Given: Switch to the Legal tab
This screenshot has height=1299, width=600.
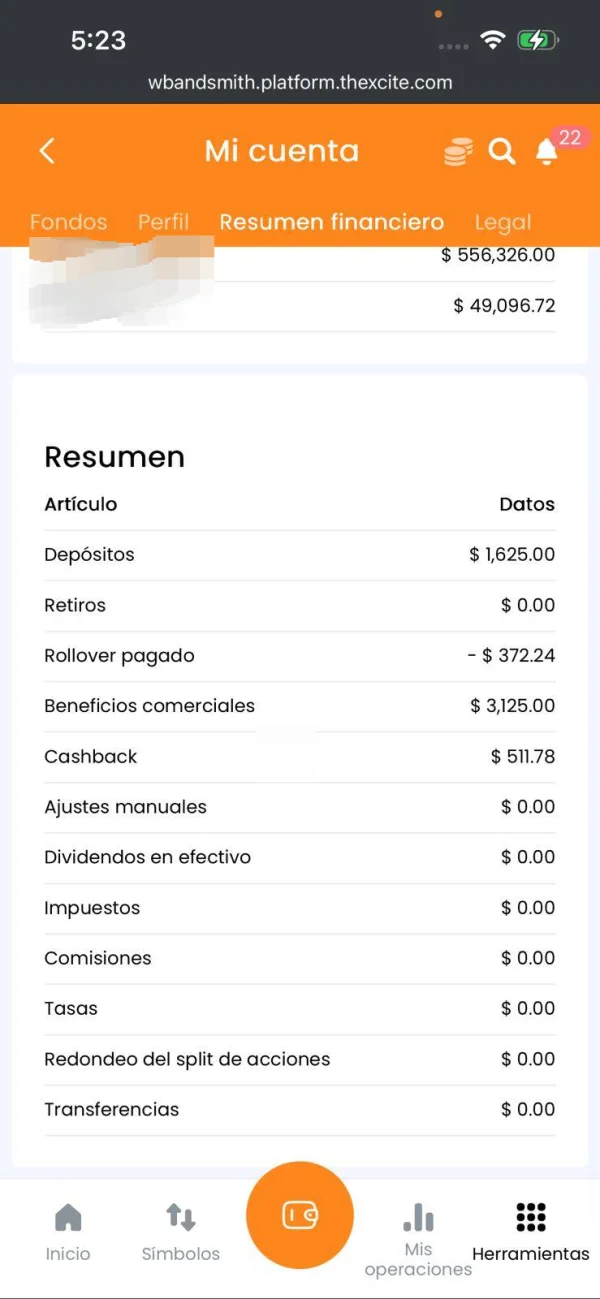Looking at the screenshot, I should pos(503,222).
